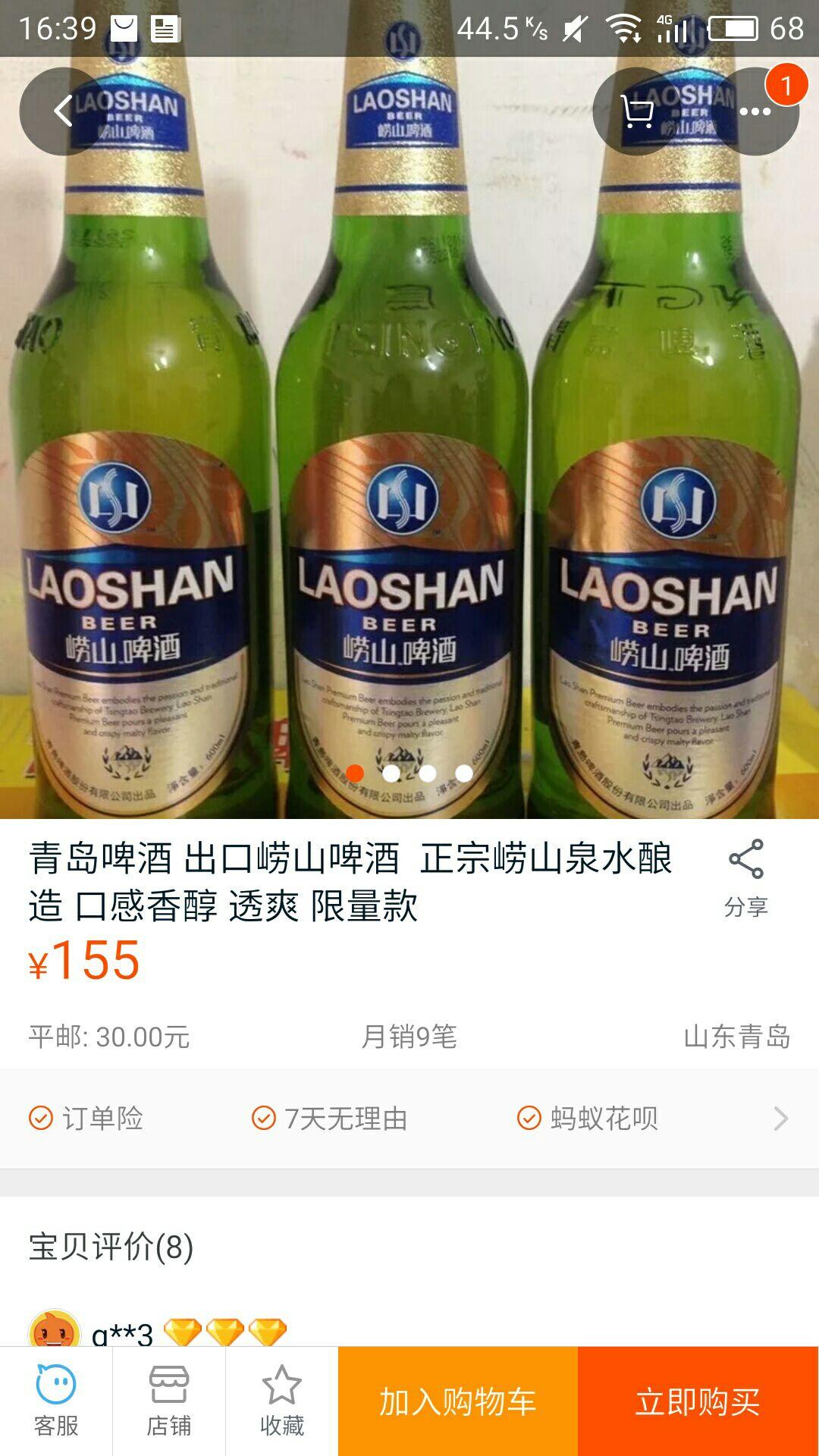
Task: Open 宝贝评价 reviews section
Action: click(x=111, y=1247)
